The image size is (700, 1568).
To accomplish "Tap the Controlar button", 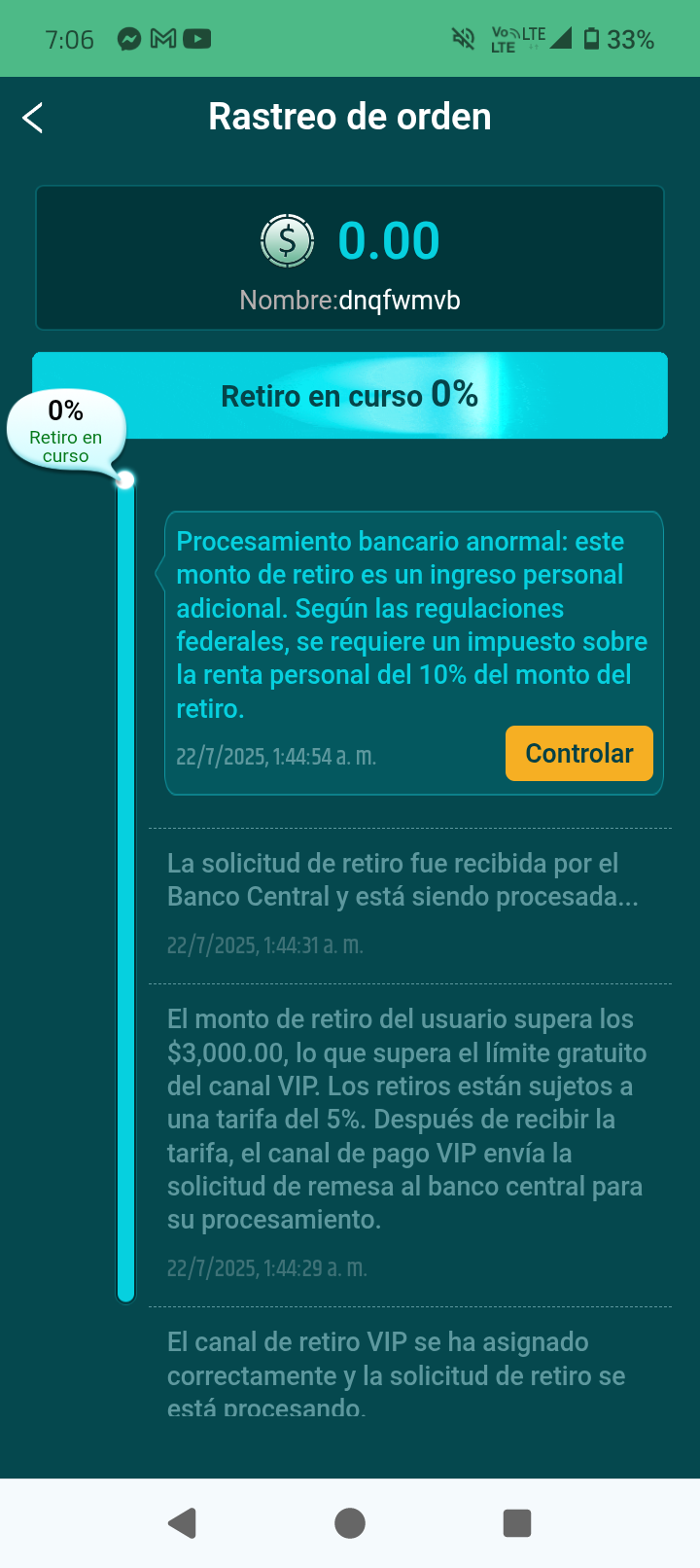I will tap(578, 753).
